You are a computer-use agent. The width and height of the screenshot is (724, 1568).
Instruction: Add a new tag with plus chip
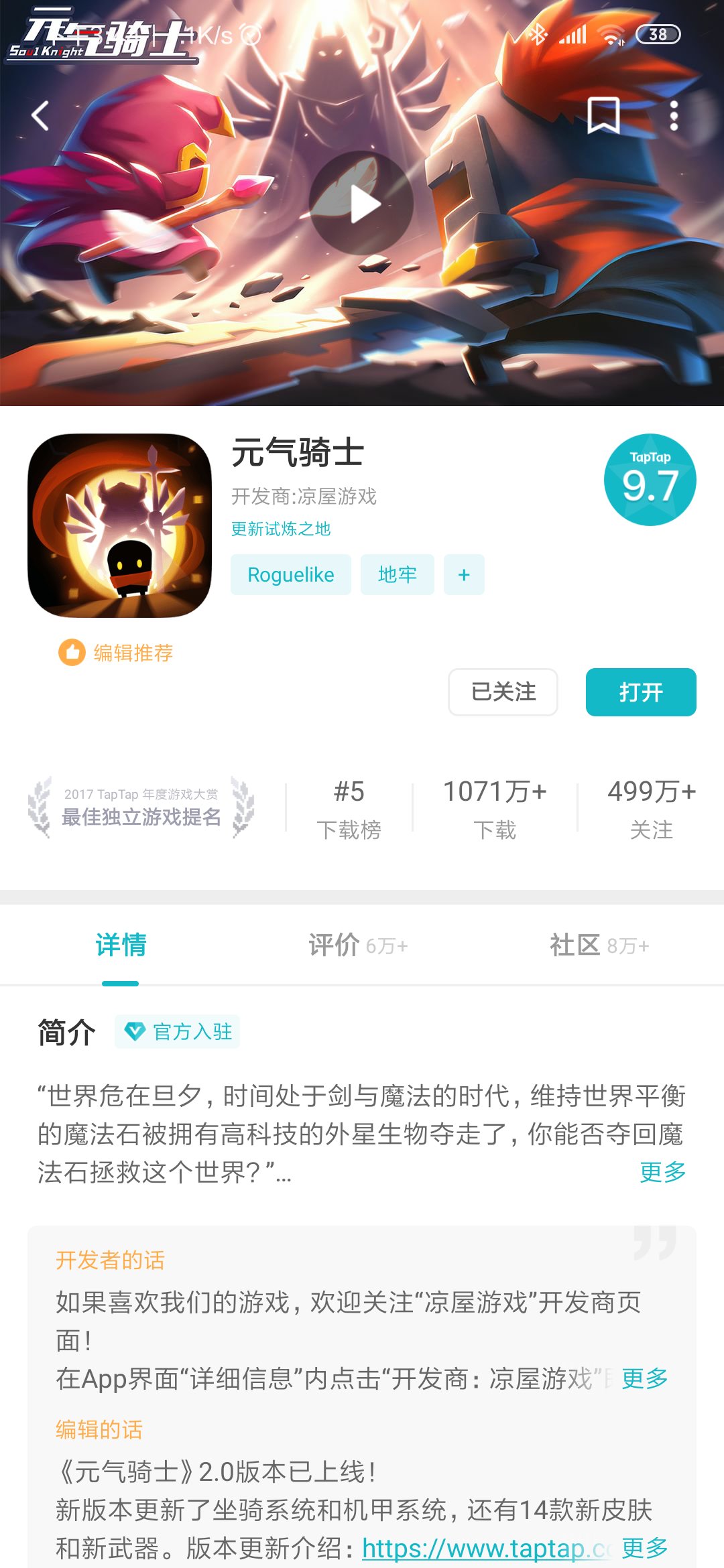tap(464, 575)
